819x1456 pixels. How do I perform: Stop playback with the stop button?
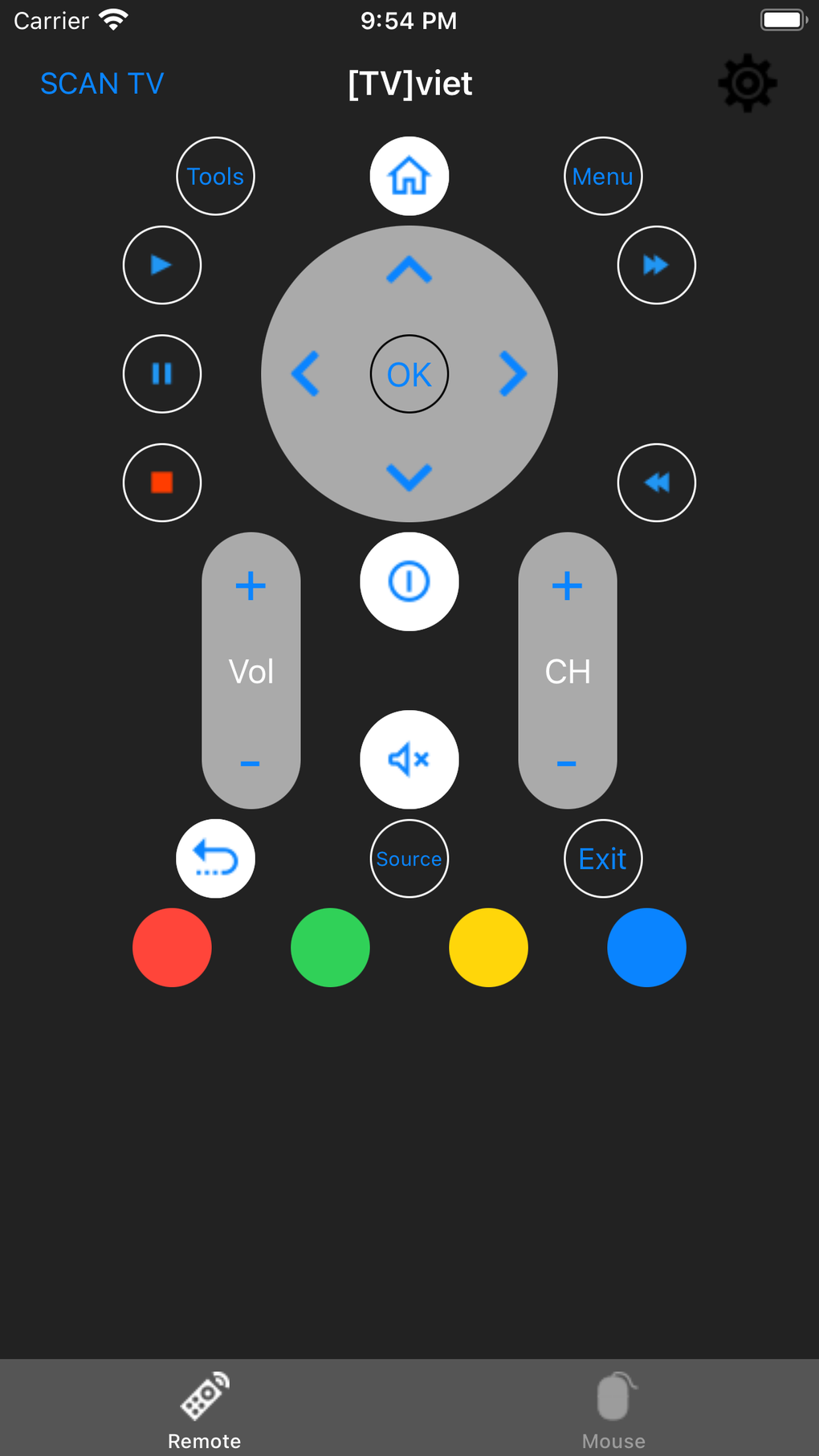(161, 483)
